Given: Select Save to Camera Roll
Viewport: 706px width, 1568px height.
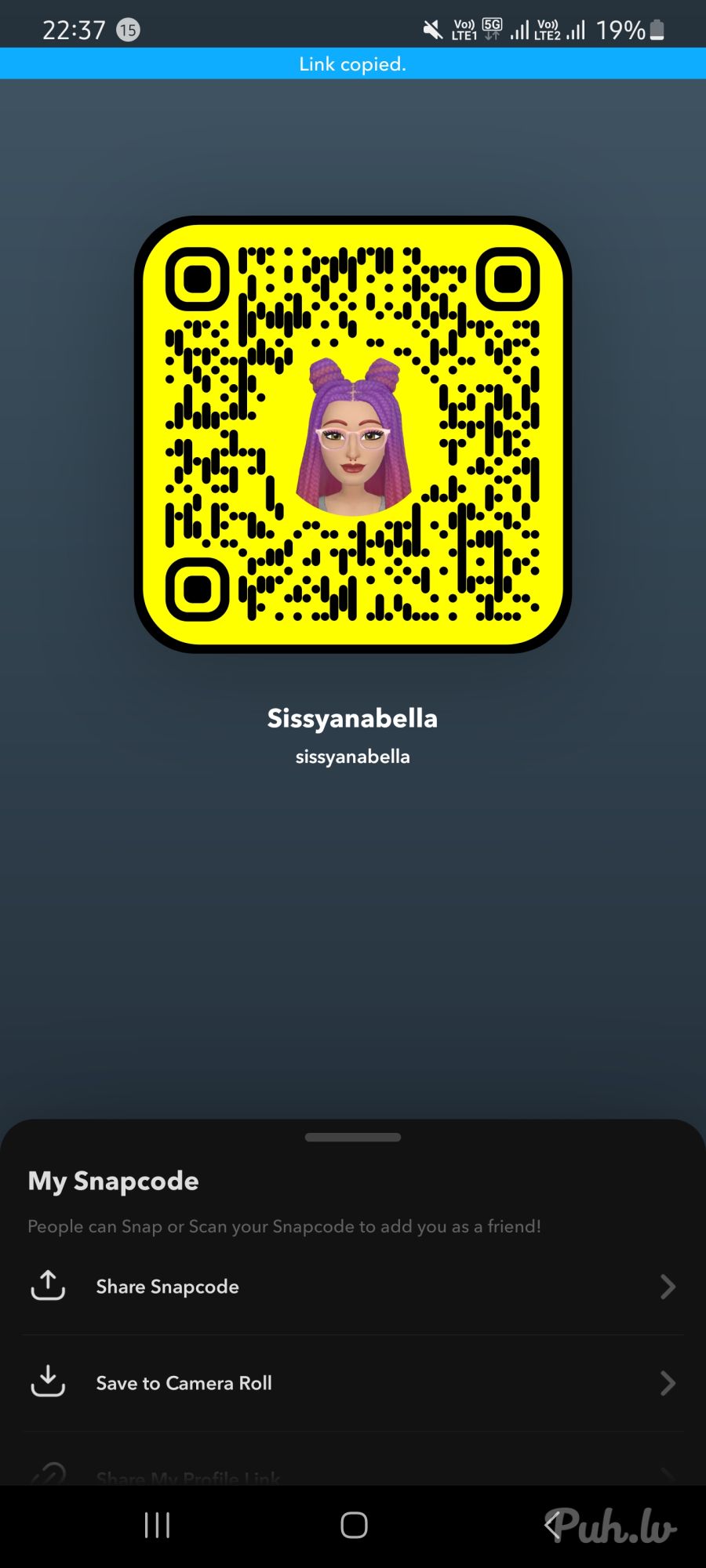Looking at the screenshot, I should (353, 1383).
